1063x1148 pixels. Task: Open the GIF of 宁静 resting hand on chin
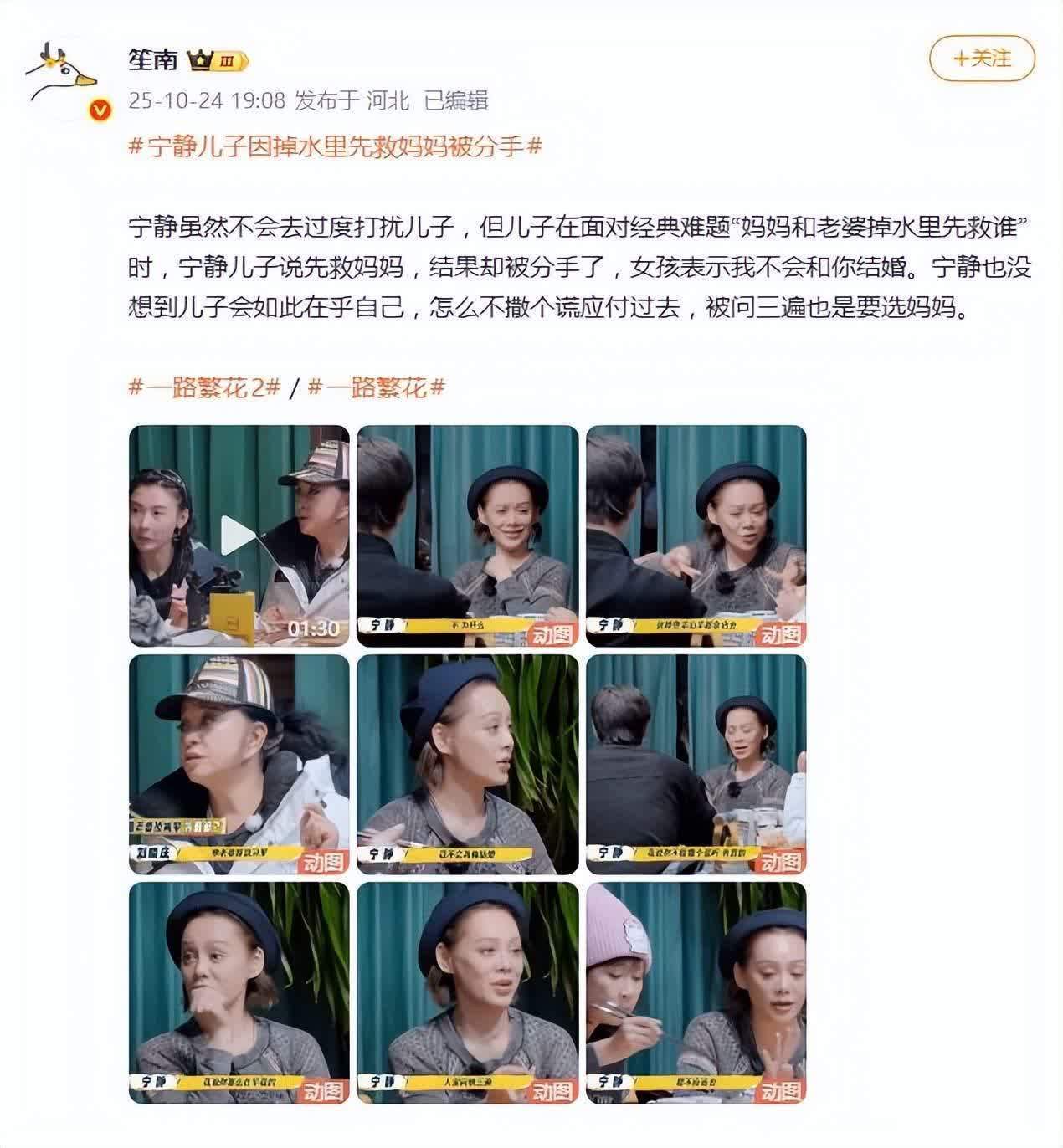pos(239,992)
